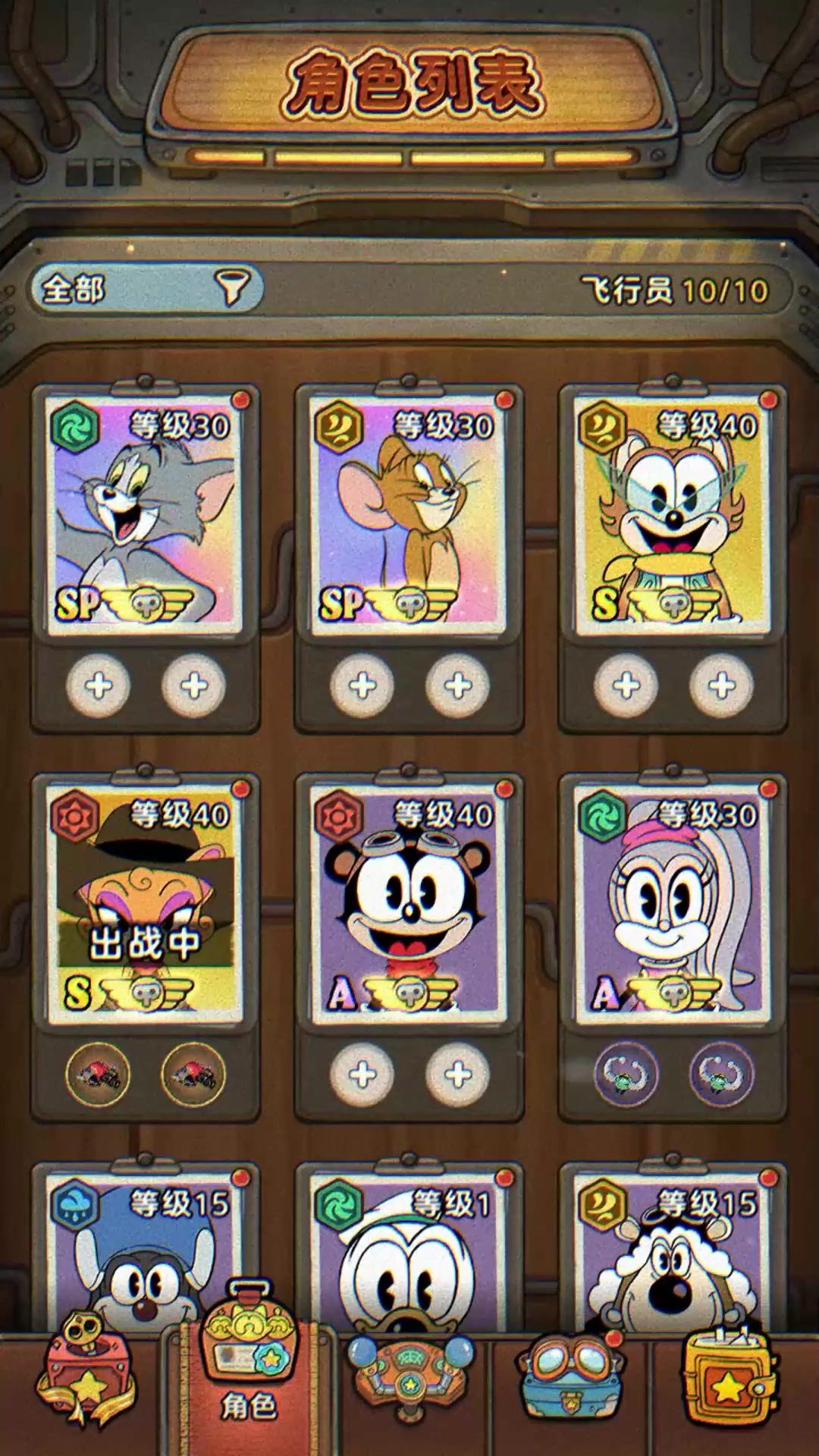The height and width of the screenshot is (1456, 819).
Task: Open the level 40 S goggles mouse card
Action: click(x=673, y=516)
